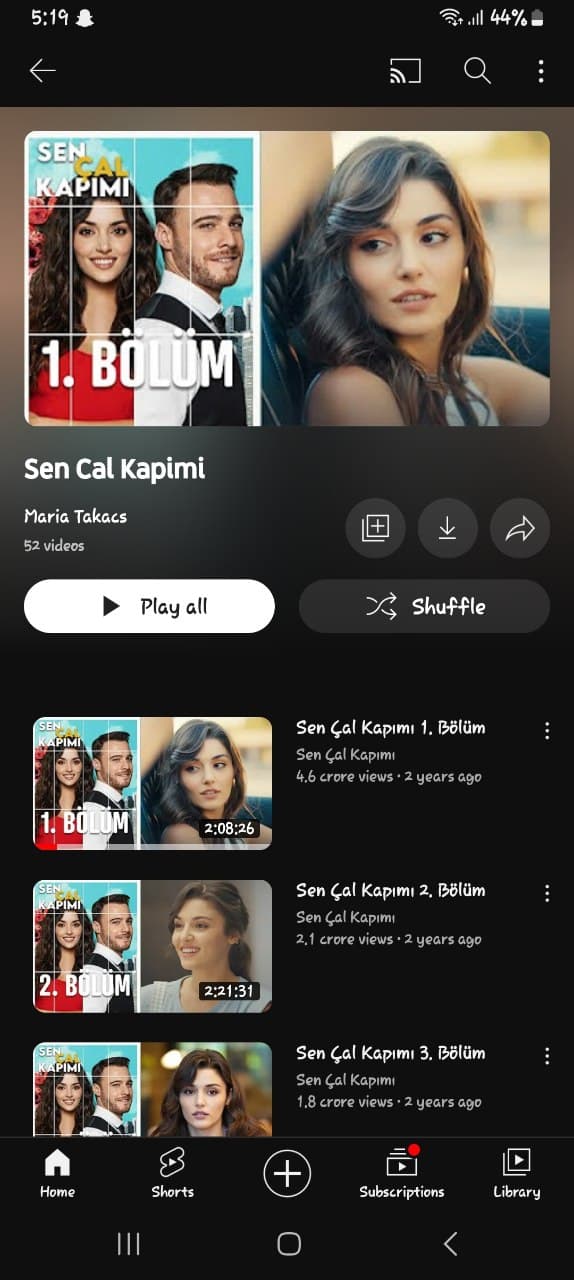Open the top-right overflow menu

pos(541,71)
